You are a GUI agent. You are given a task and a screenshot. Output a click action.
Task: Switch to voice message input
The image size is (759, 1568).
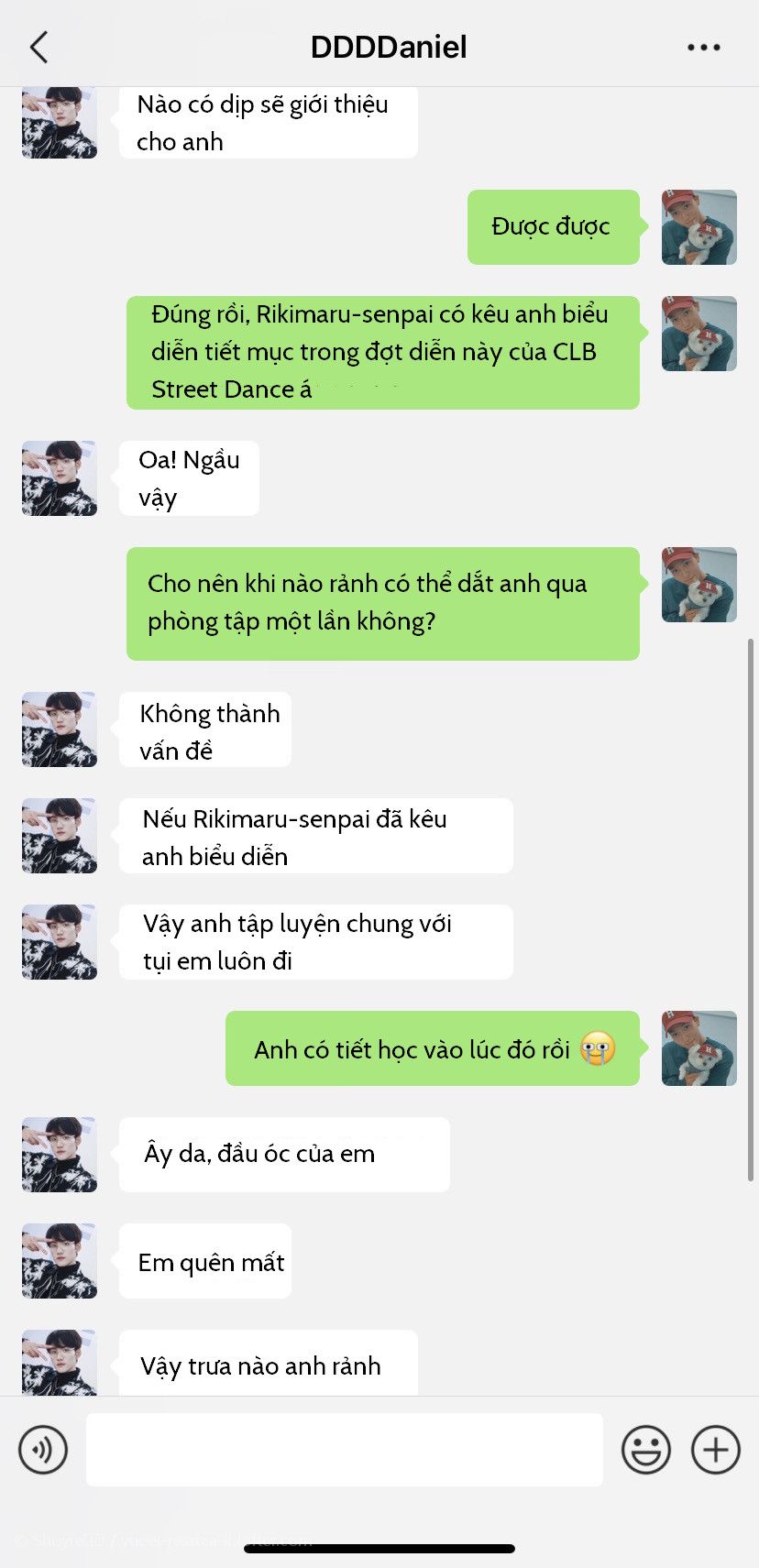point(43,1450)
